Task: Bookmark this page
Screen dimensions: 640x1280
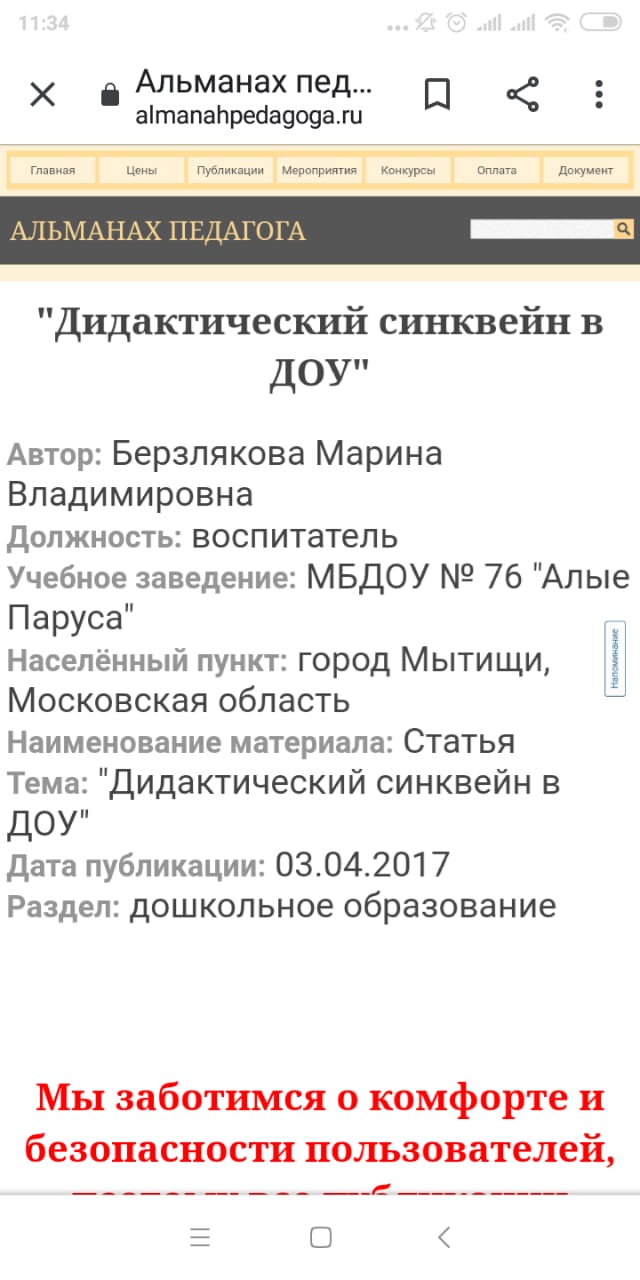Action: point(437,95)
